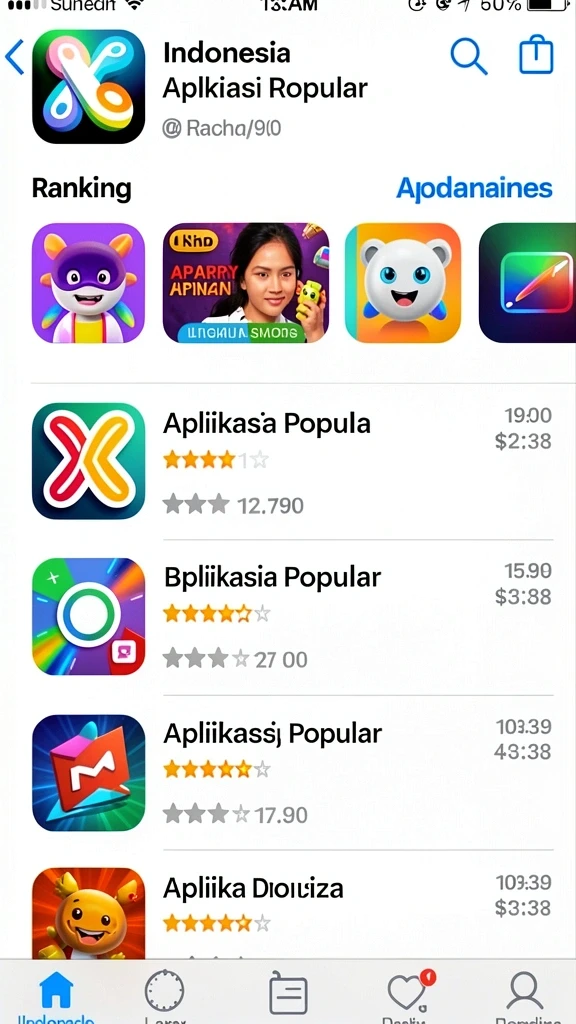The width and height of the screenshot is (576, 1024).
Task: Open the Apliikasa Popula app row
Action: (292, 462)
